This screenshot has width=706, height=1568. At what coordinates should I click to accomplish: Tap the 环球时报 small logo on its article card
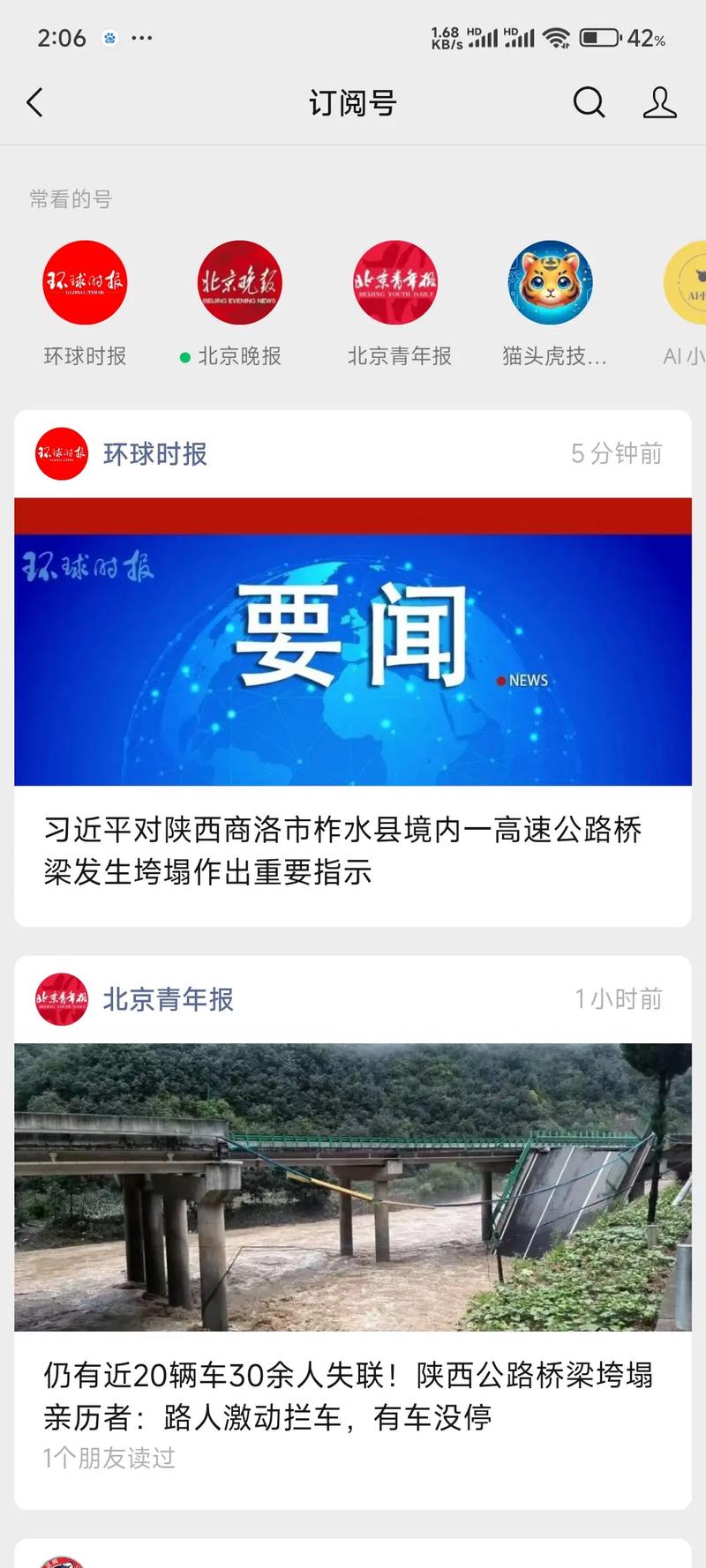coord(59,454)
